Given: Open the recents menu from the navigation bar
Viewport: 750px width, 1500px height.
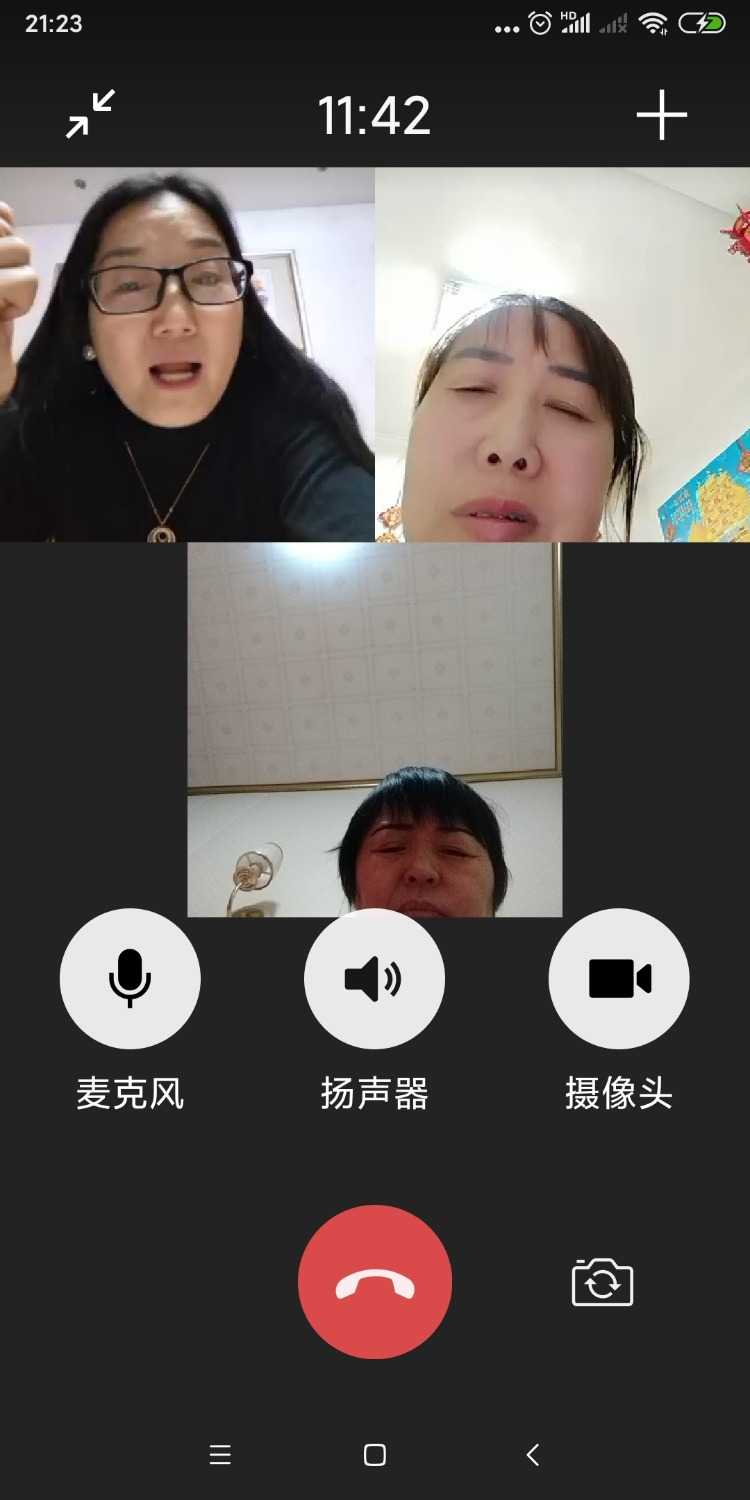Looking at the screenshot, I should (x=220, y=1455).
